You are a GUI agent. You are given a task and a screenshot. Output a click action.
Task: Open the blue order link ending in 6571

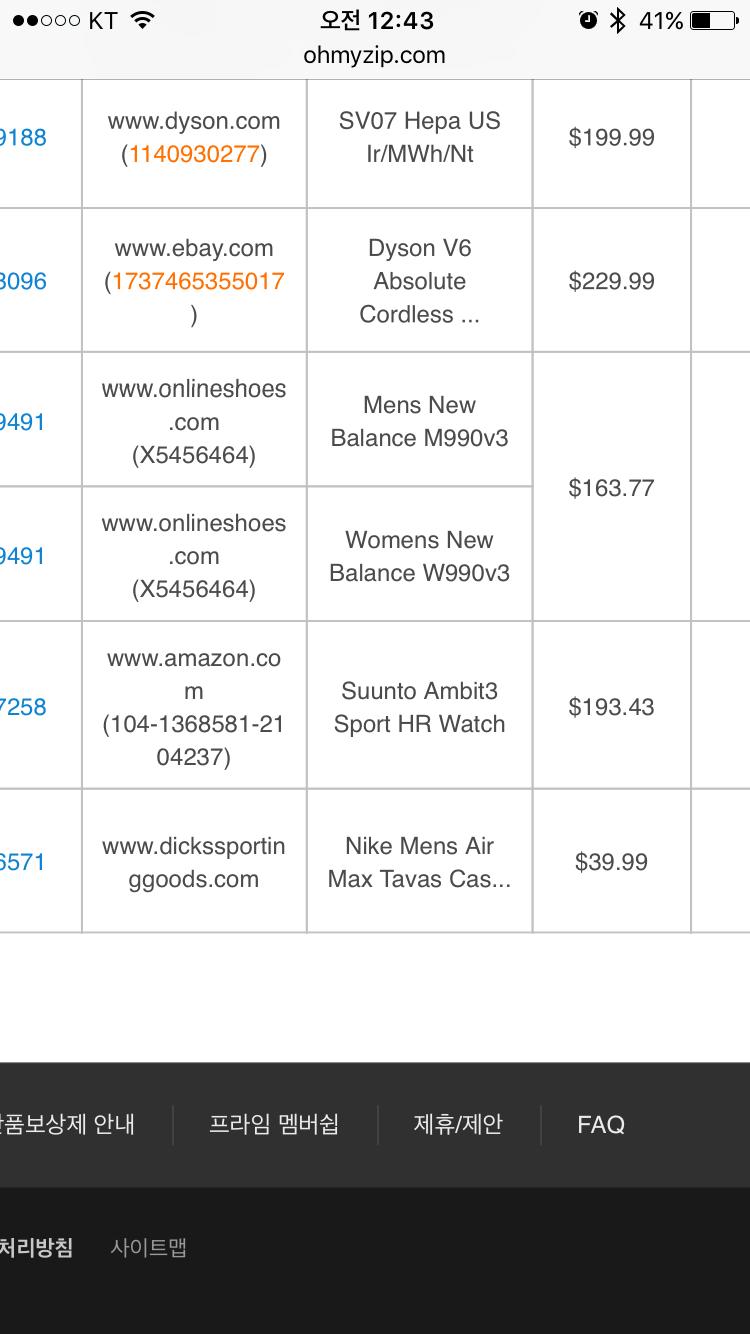click(x=23, y=862)
